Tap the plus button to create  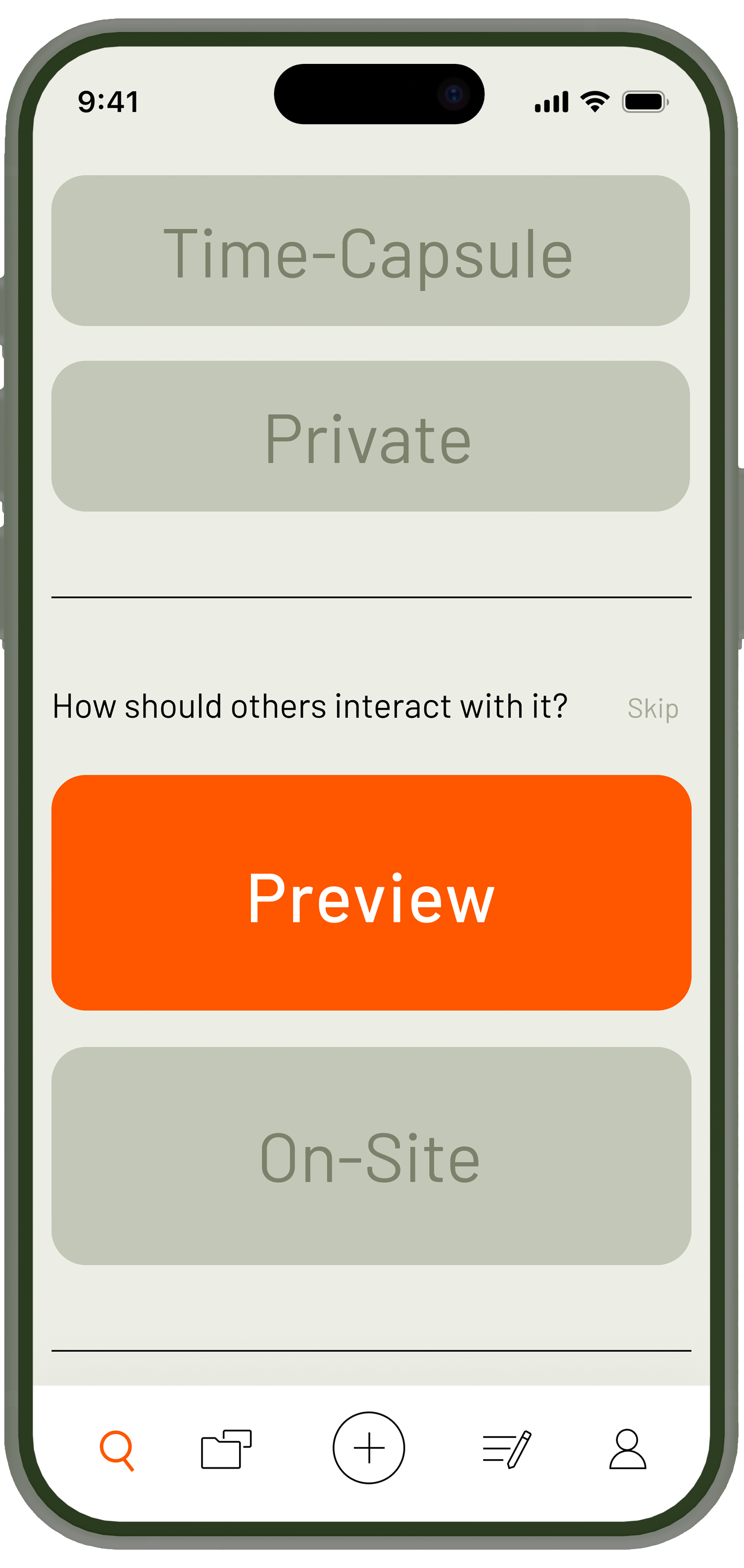[x=369, y=1448]
